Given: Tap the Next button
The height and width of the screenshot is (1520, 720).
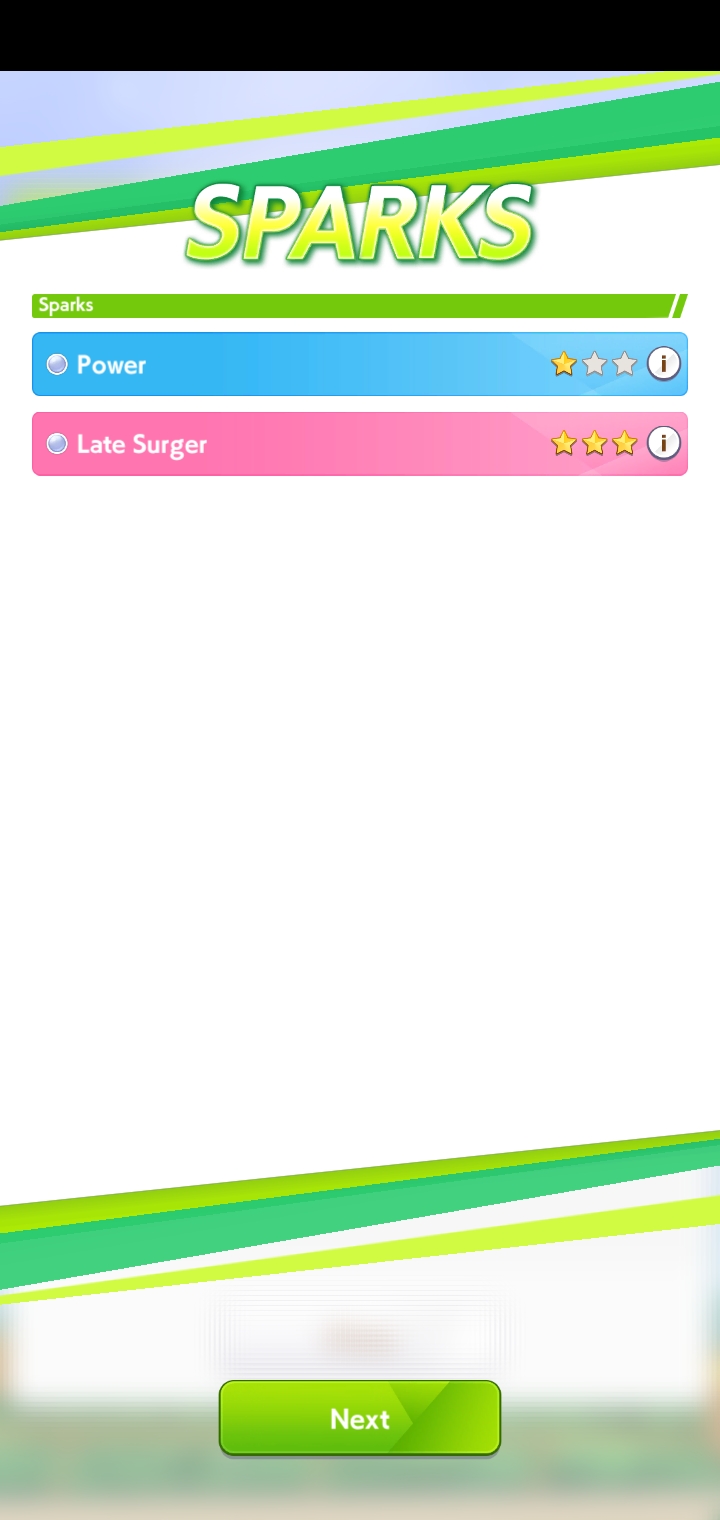Looking at the screenshot, I should pyautogui.click(x=360, y=1418).
